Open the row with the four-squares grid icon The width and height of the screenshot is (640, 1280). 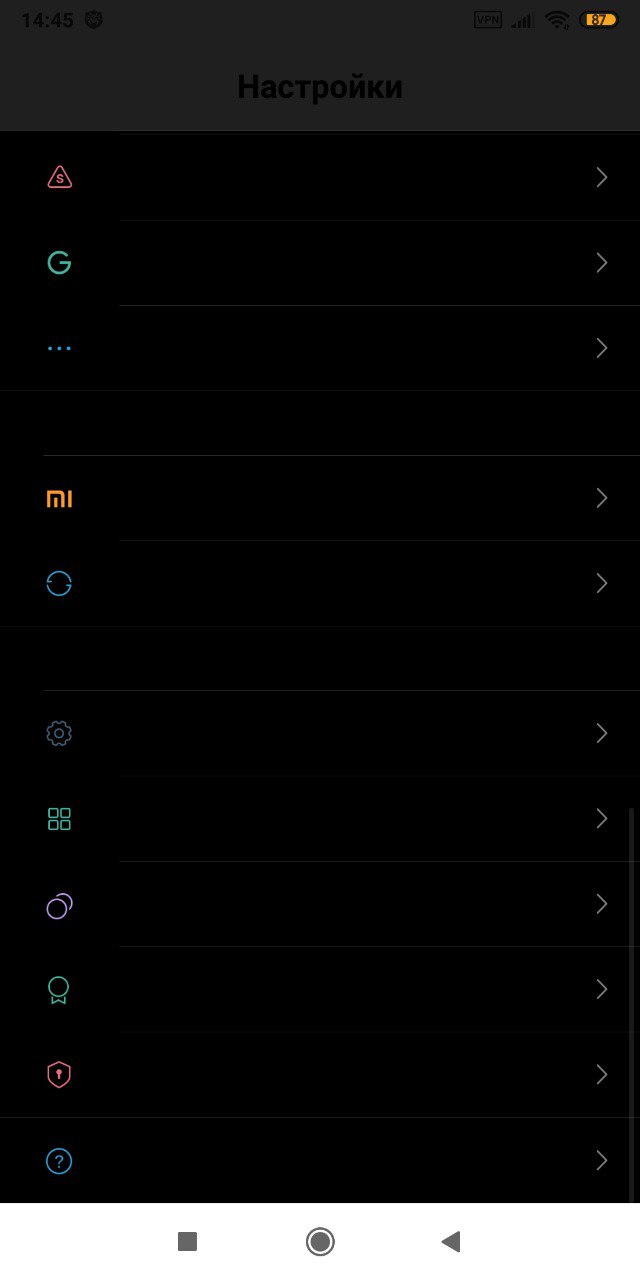click(x=320, y=819)
